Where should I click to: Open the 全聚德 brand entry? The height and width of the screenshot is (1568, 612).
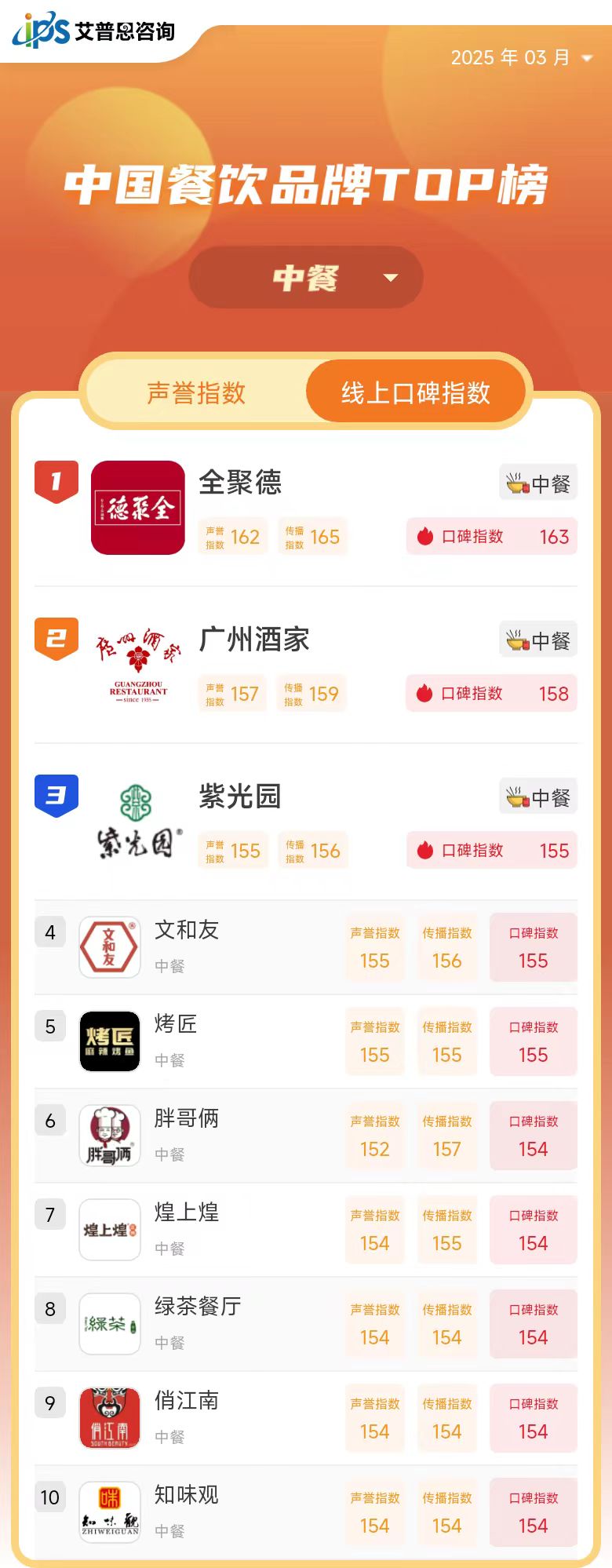pyautogui.click(x=240, y=483)
